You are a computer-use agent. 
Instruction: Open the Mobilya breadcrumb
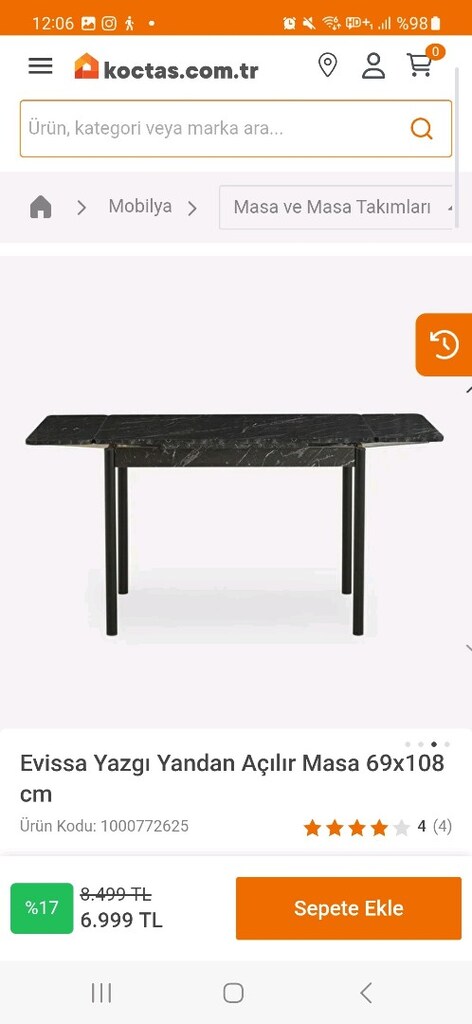click(140, 206)
